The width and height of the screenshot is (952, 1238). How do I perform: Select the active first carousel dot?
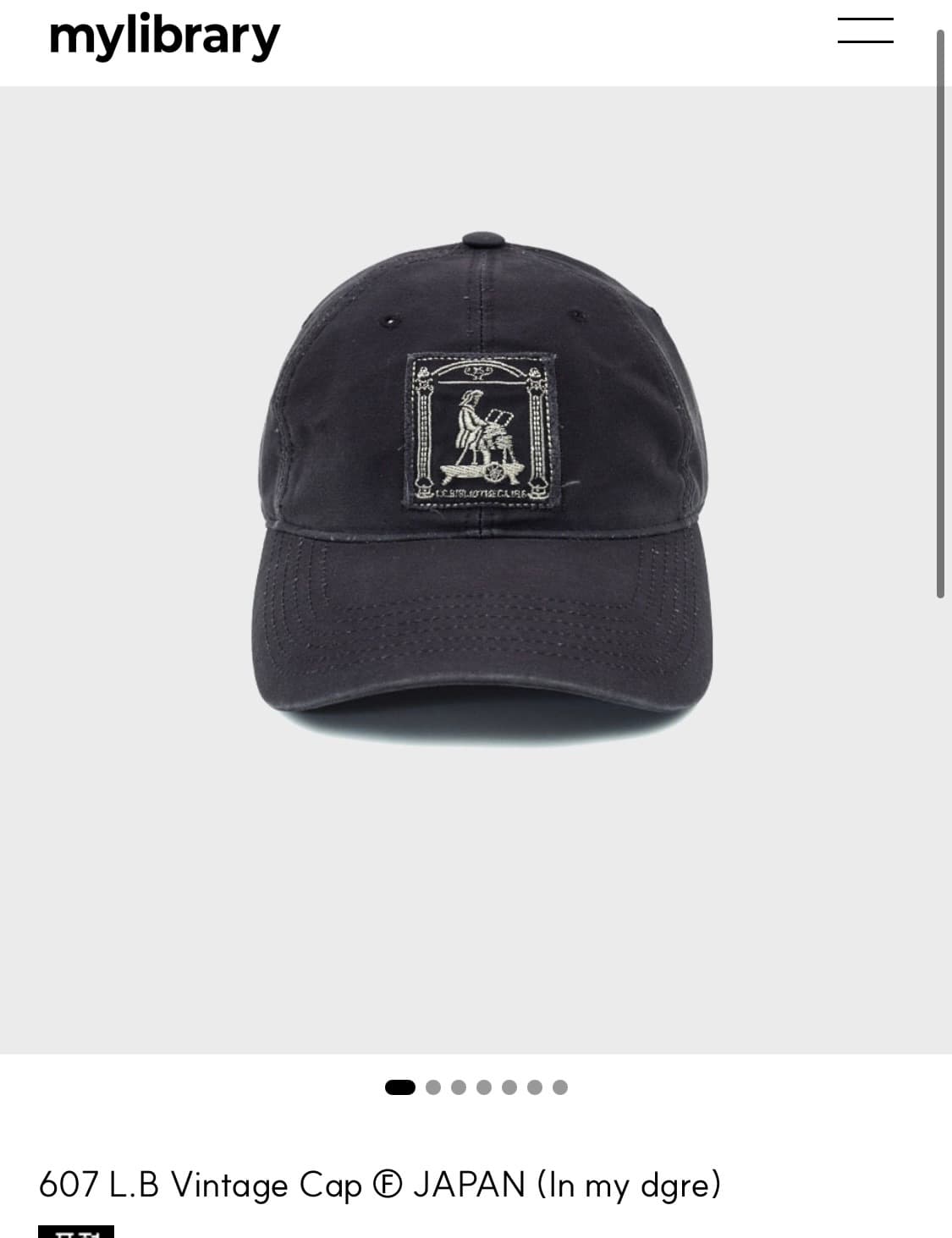click(398, 1088)
